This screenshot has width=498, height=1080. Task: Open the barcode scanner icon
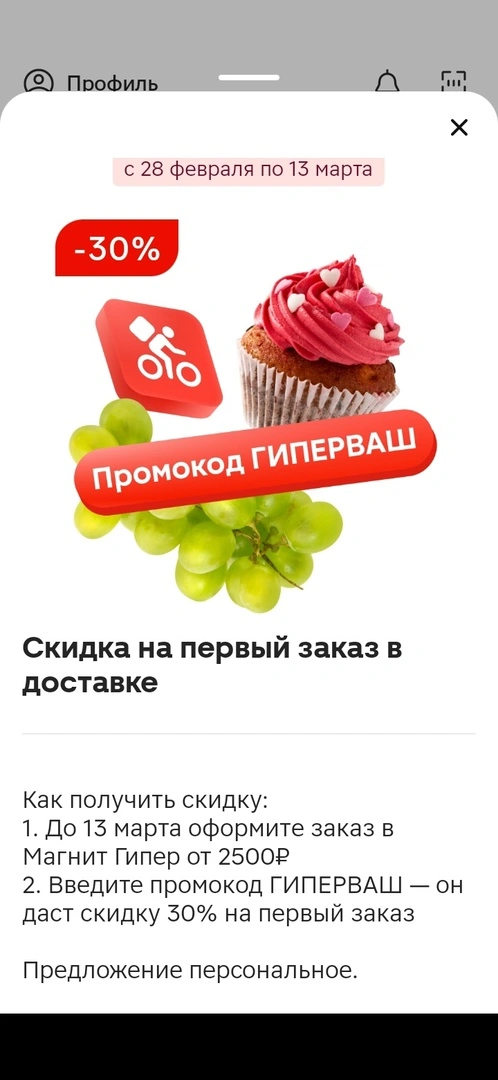coord(453,81)
